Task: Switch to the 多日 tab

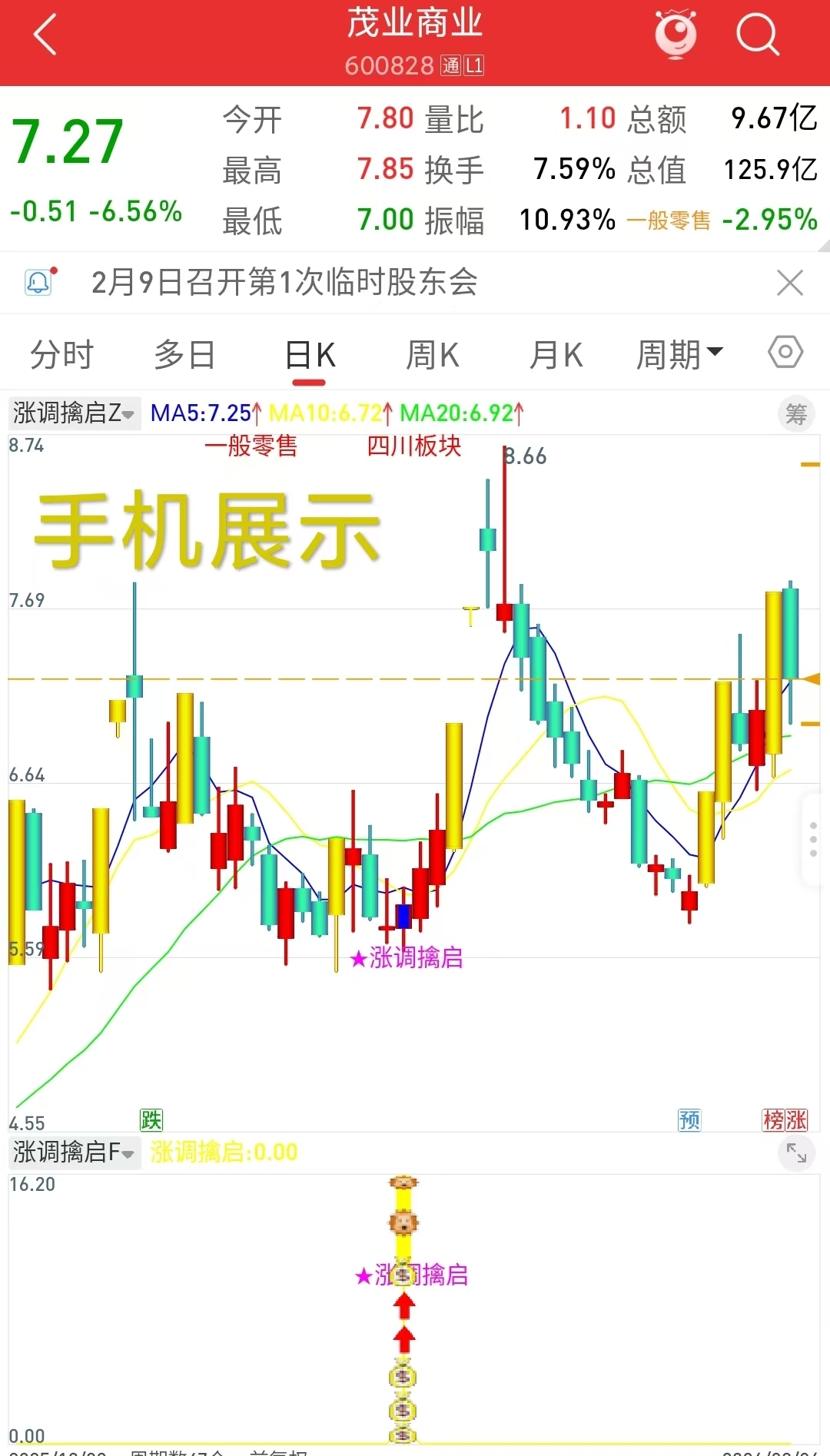Action: click(x=184, y=355)
